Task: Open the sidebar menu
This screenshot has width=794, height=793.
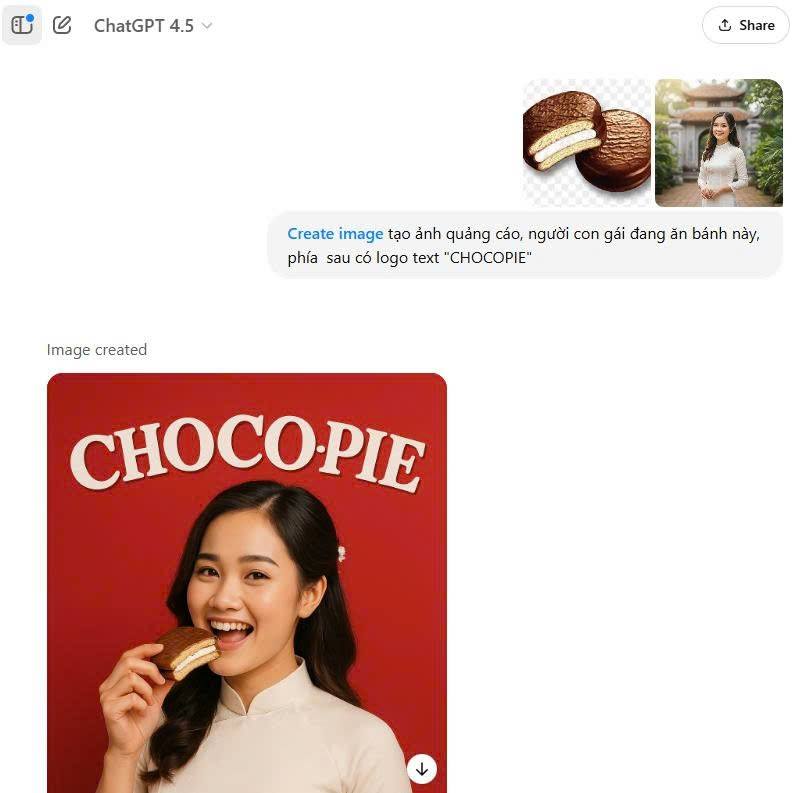Action: pyautogui.click(x=22, y=25)
